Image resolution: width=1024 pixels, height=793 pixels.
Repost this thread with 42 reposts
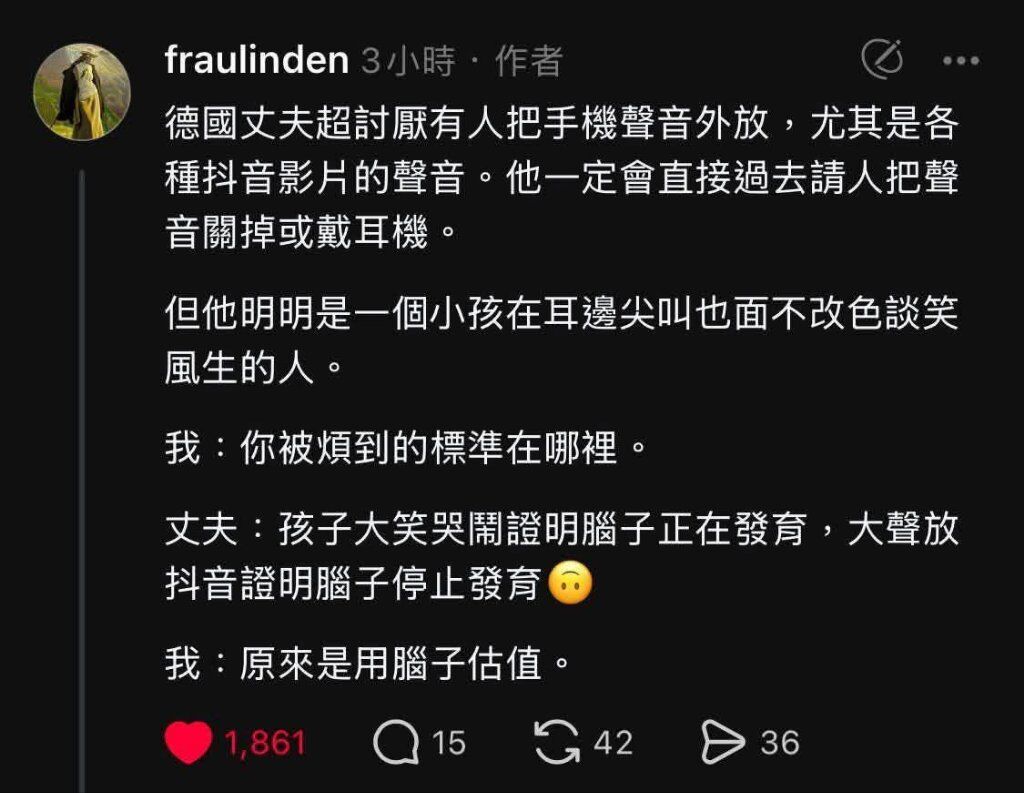557,742
